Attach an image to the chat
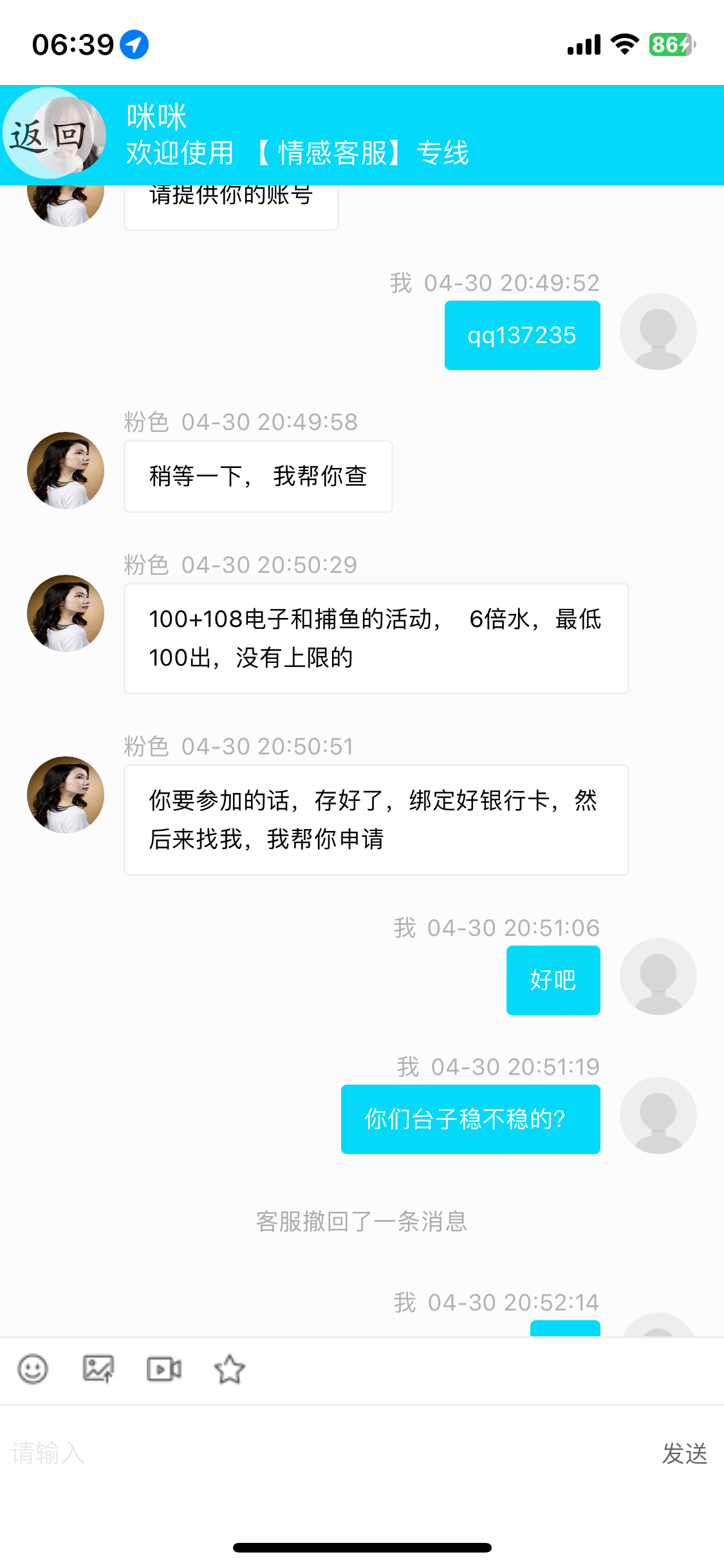 coord(98,1368)
